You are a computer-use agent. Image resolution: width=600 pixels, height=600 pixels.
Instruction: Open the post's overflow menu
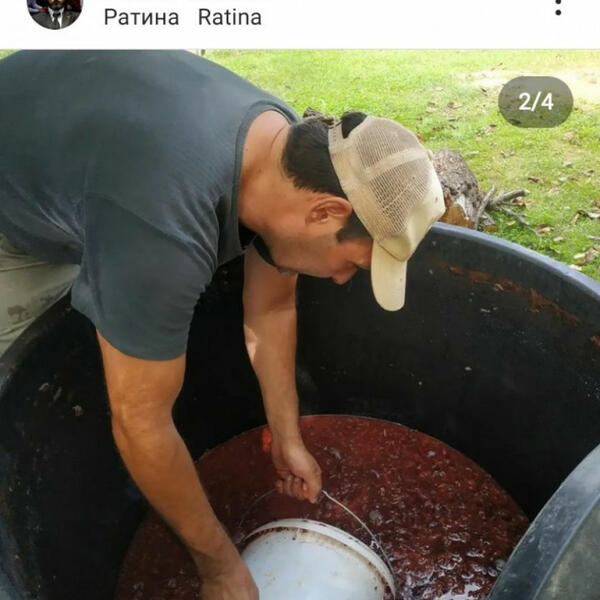click(558, 8)
